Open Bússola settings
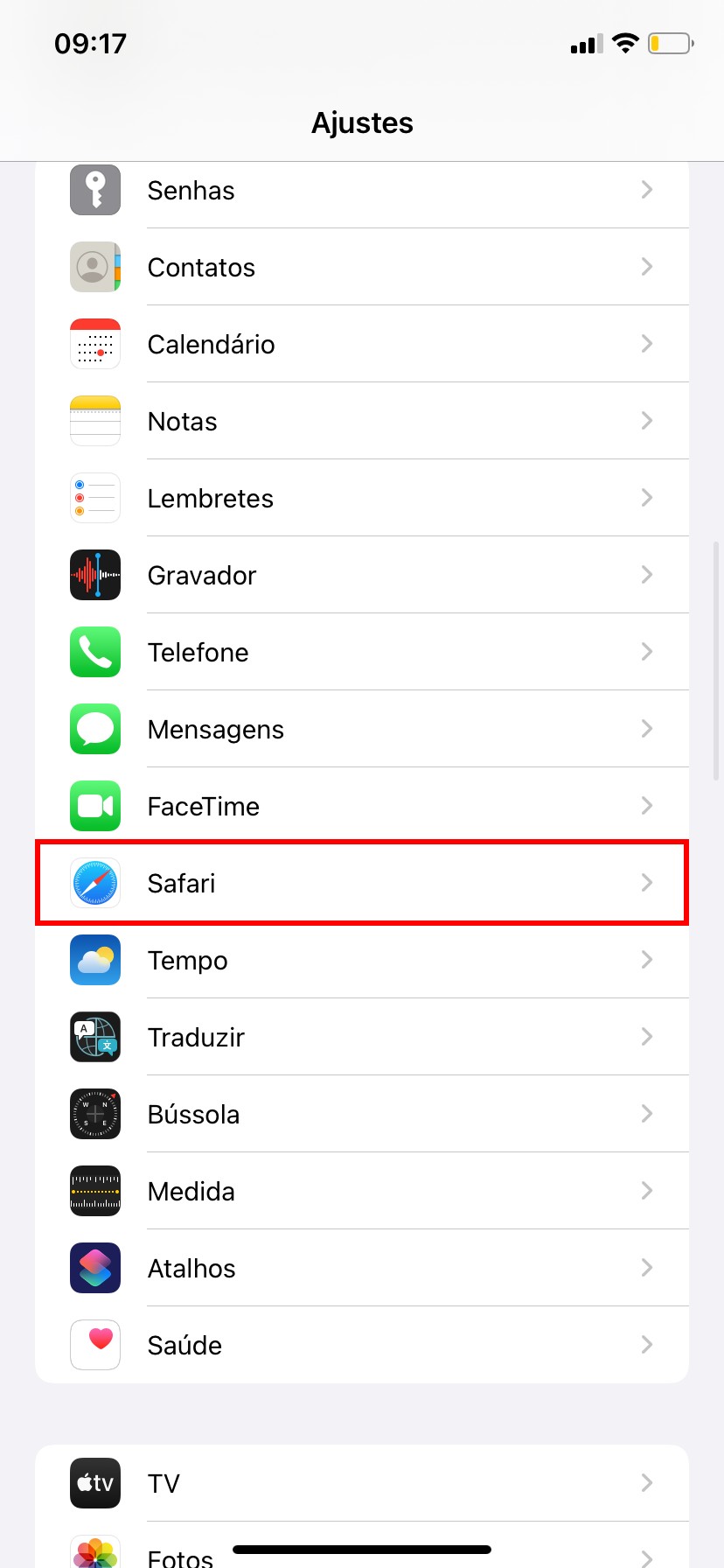 (362, 1115)
